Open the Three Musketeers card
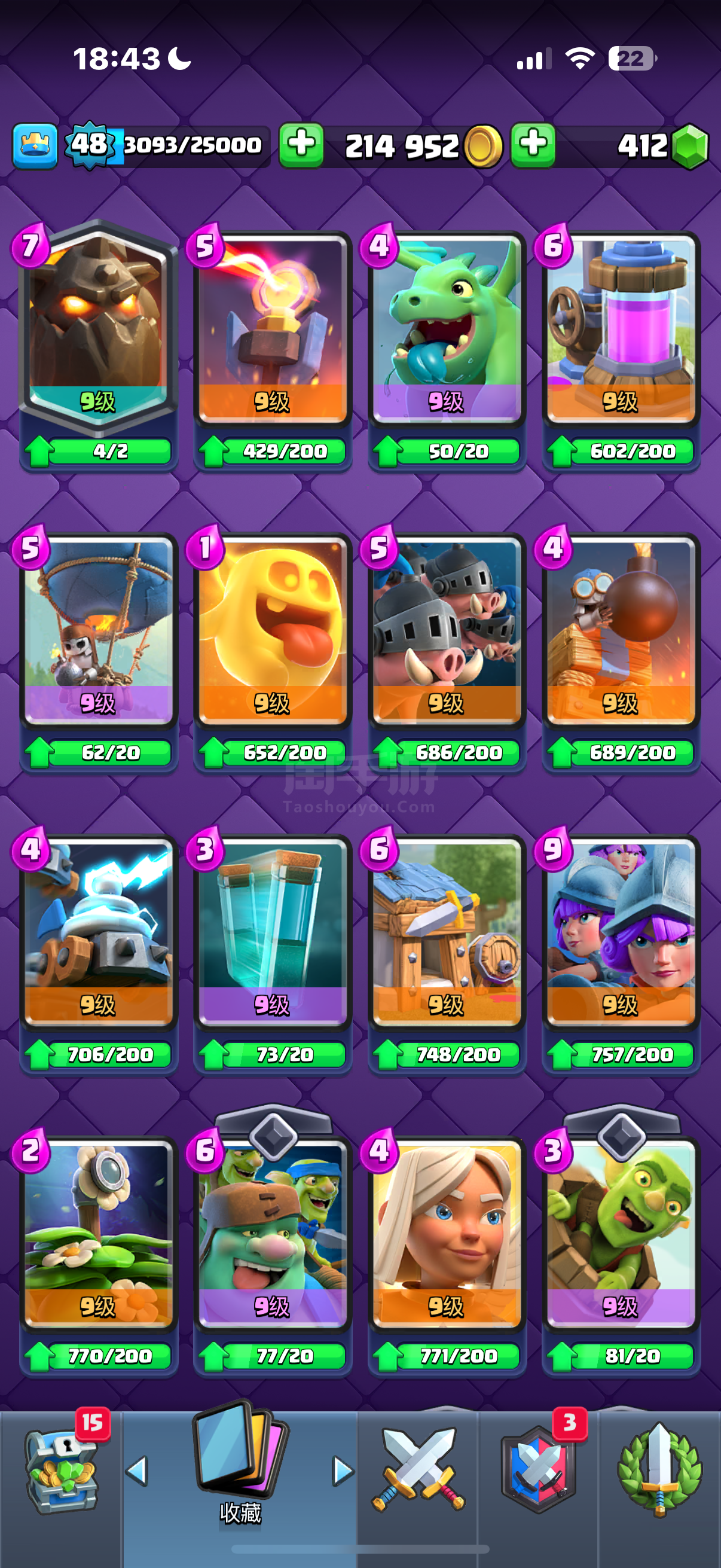The width and height of the screenshot is (721, 1568). click(620, 931)
